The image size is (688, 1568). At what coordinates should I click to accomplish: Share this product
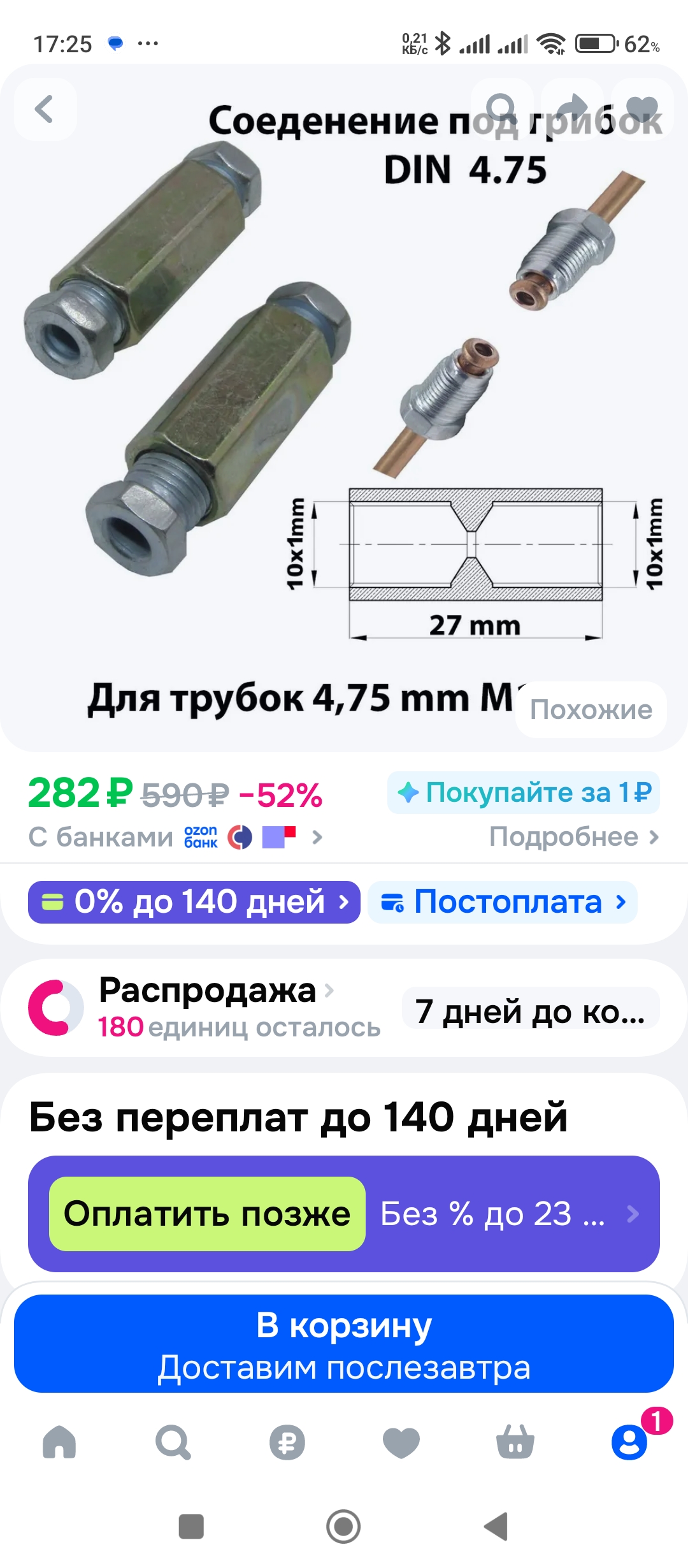click(572, 109)
